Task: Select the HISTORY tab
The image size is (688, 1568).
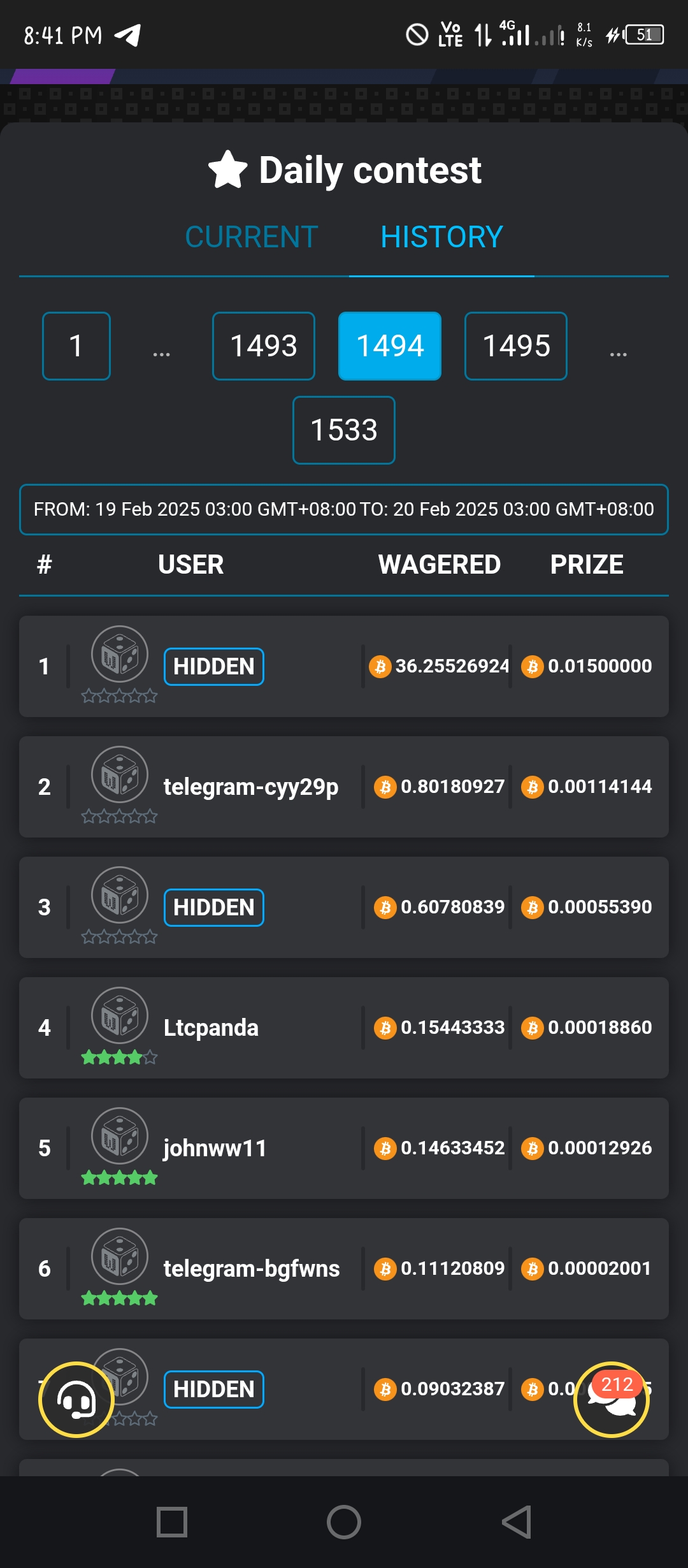Action: click(441, 237)
